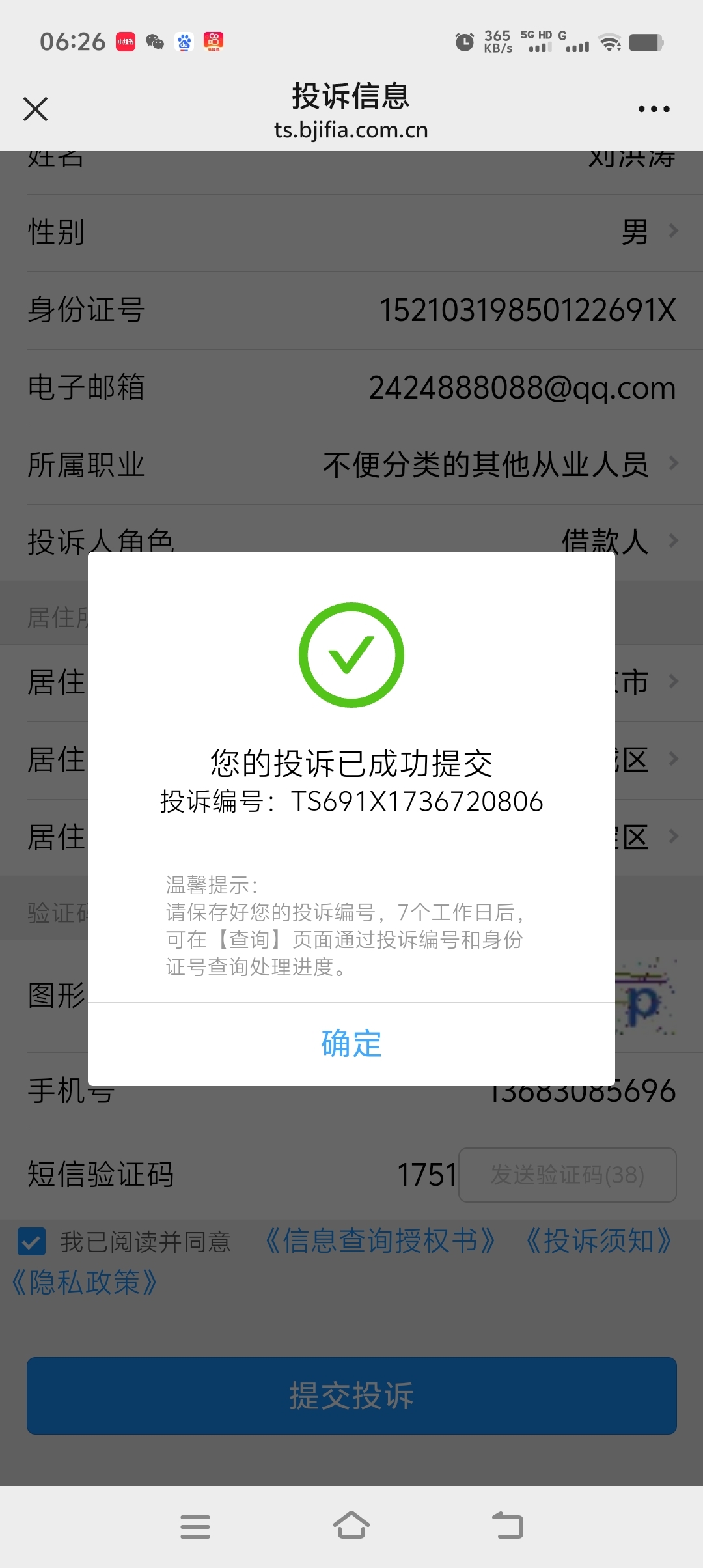Open 《信息查询授权书》 link
The width and height of the screenshot is (703, 1568).
pyautogui.click(x=380, y=1241)
